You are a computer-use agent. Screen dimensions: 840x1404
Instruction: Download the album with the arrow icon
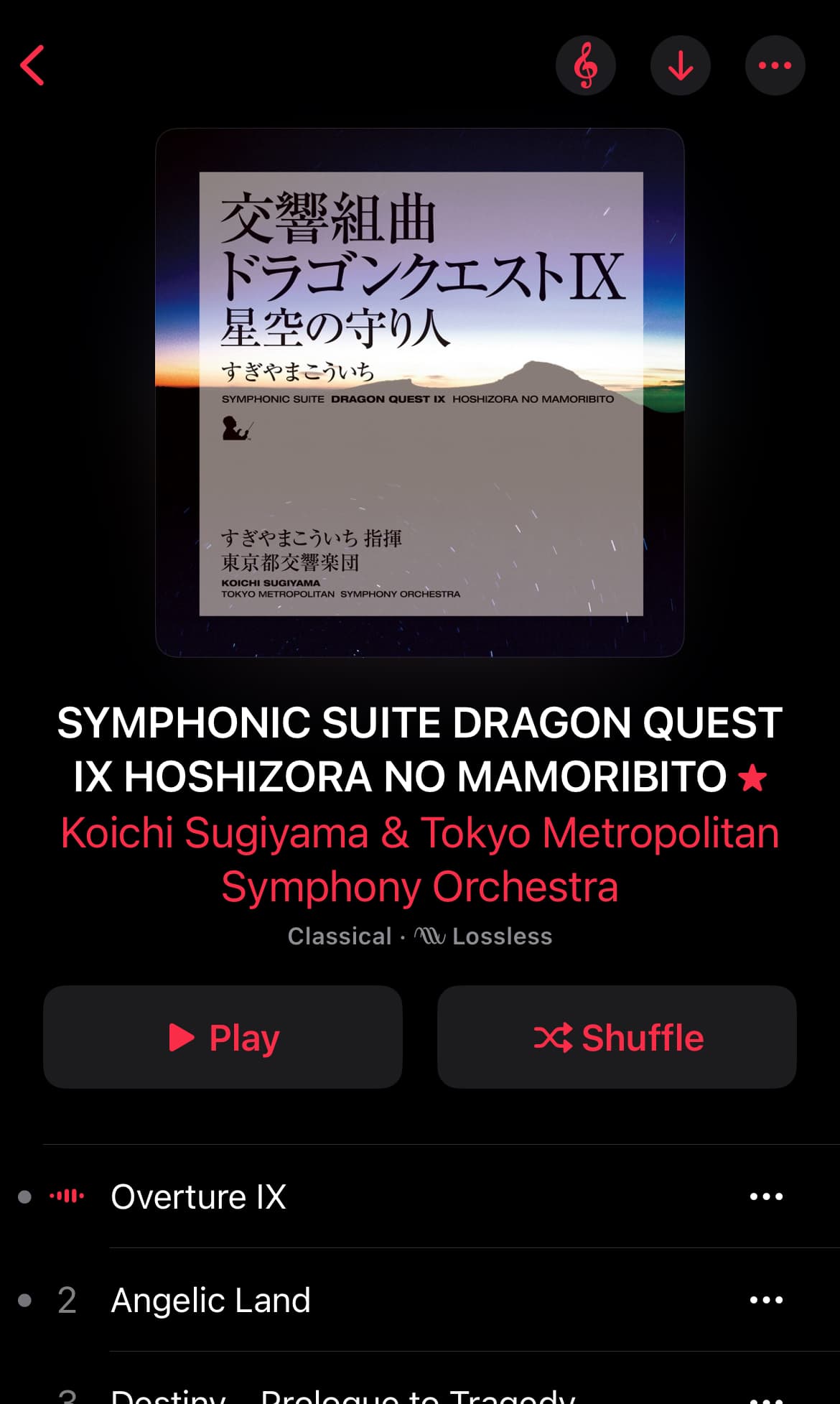pyautogui.click(x=680, y=65)
